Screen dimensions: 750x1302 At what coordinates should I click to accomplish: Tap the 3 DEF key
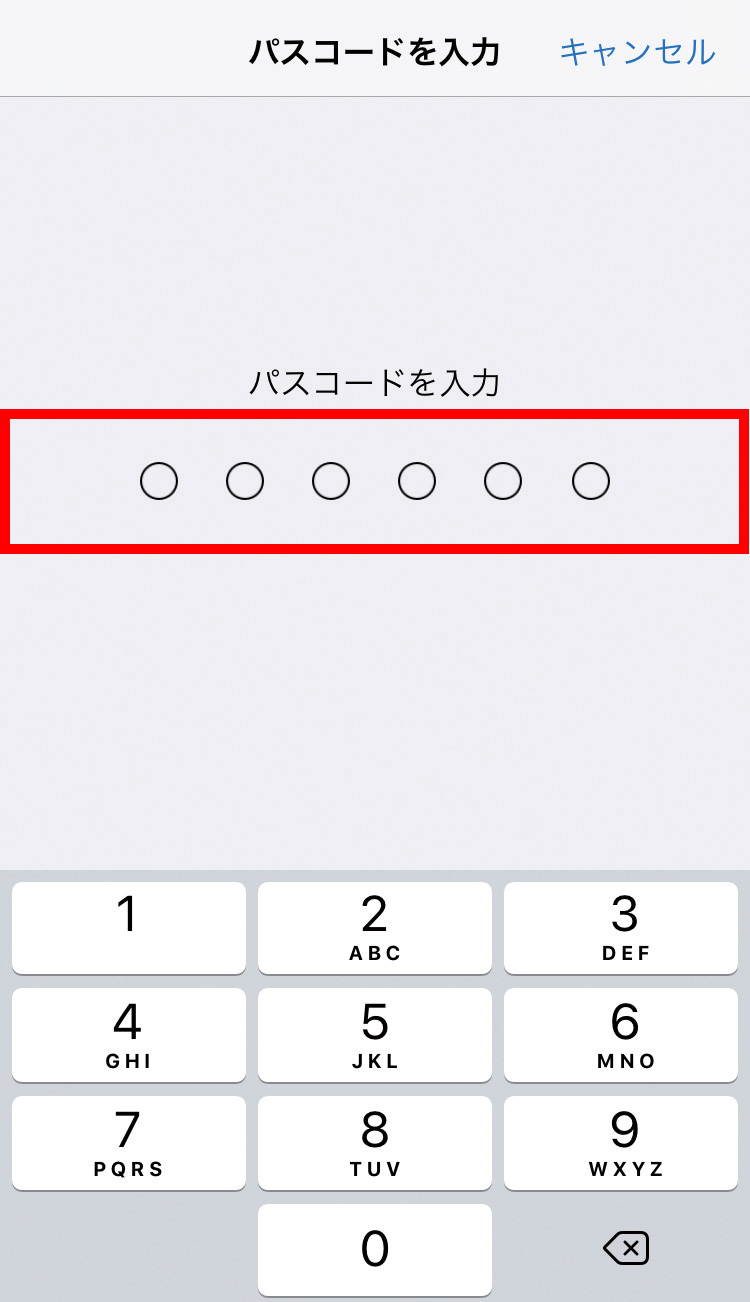(x=621, y=928)
